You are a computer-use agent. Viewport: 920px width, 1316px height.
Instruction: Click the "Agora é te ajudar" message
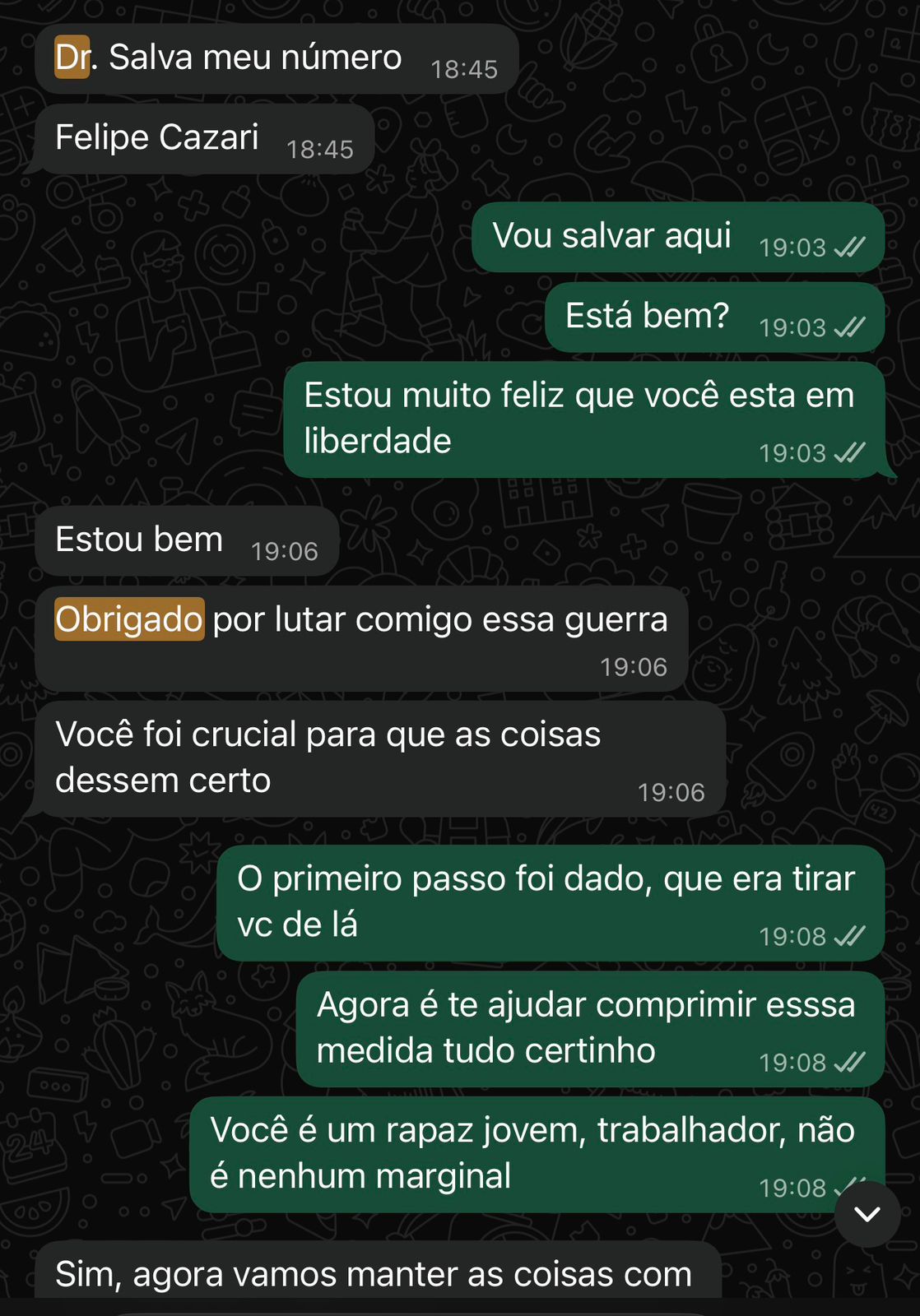(576, 1026)
